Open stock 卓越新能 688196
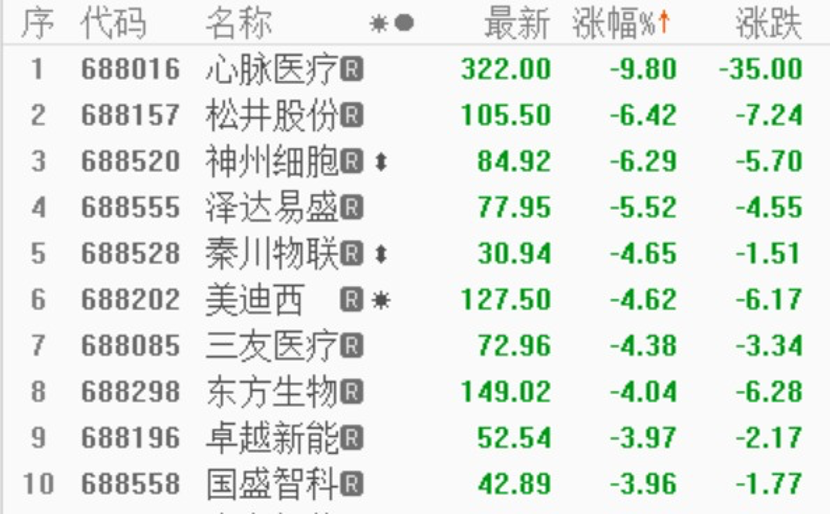This screenshot has width=830, height=514. tap(272, 438)
